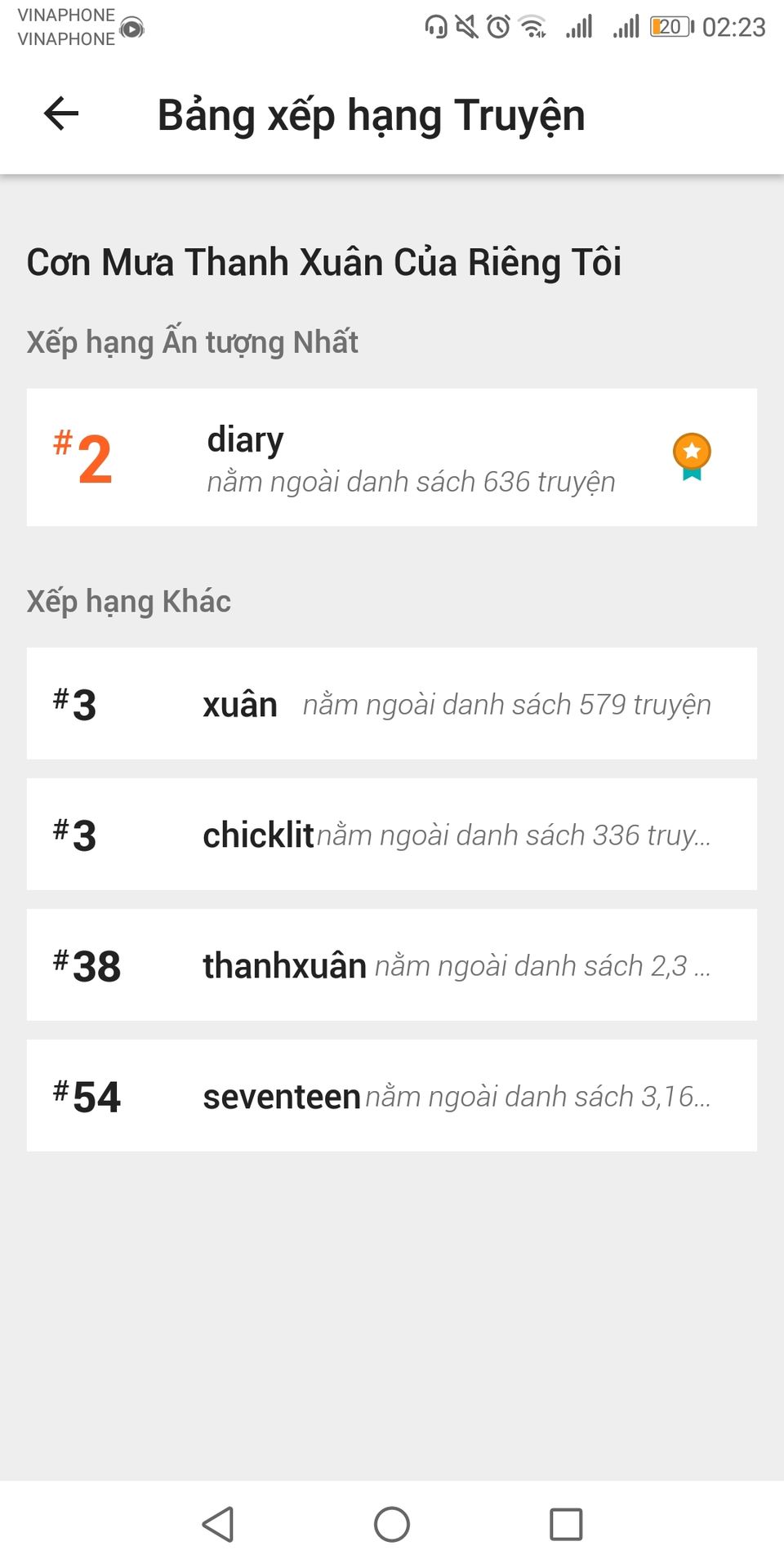Image resolution: width=784 pixels, height=1568 pixels.
Task: Open the seventeen ranking row
Action: tap(392, 1095)
